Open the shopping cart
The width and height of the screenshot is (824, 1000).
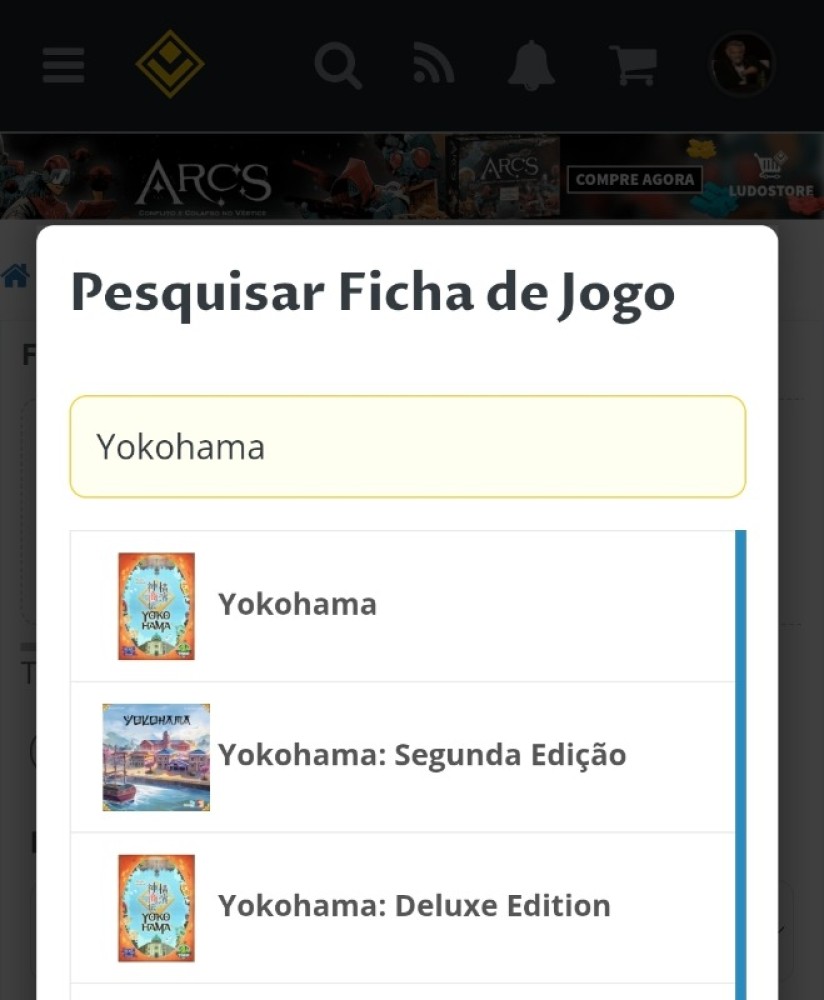pyautogui.click(x=633, y=66)
